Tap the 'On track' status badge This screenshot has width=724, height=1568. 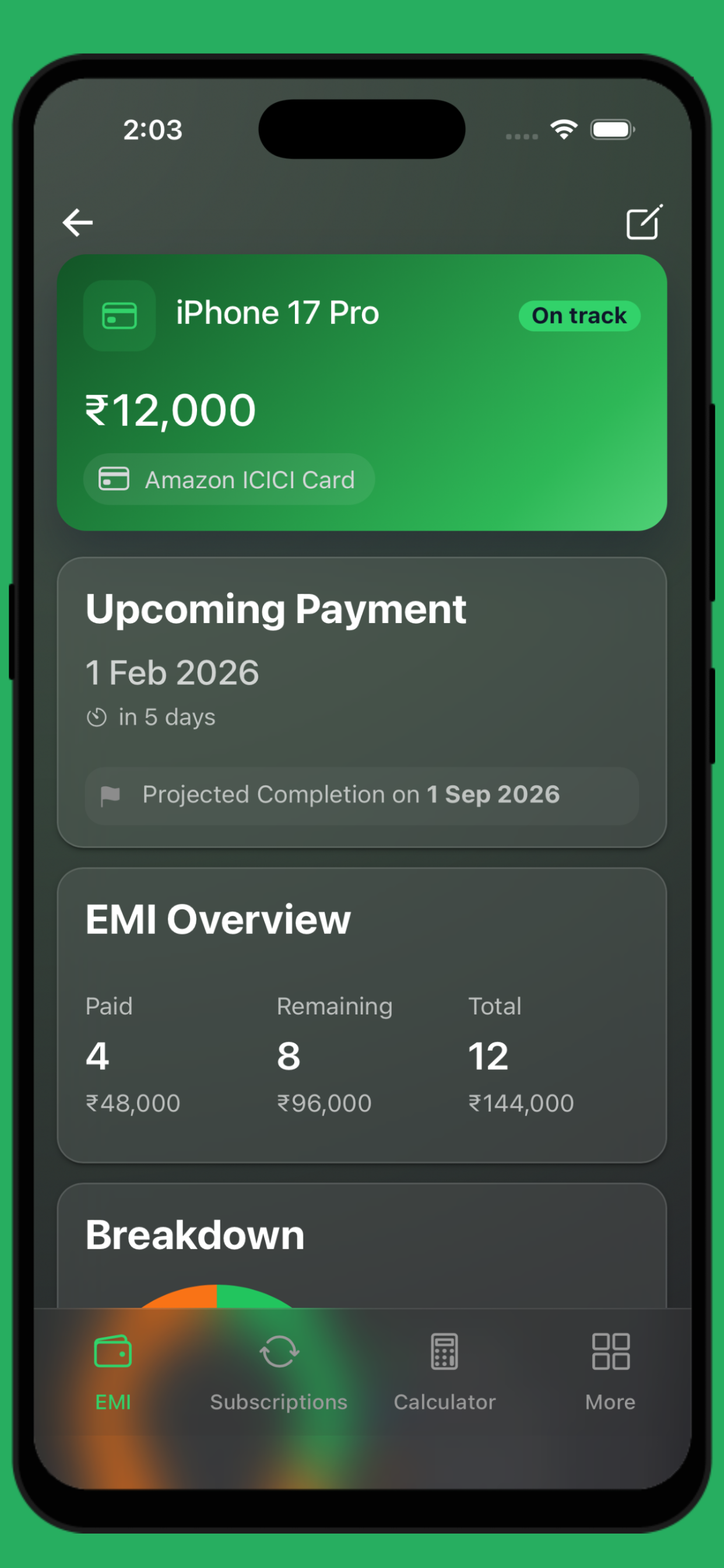[x=579, y=316]
